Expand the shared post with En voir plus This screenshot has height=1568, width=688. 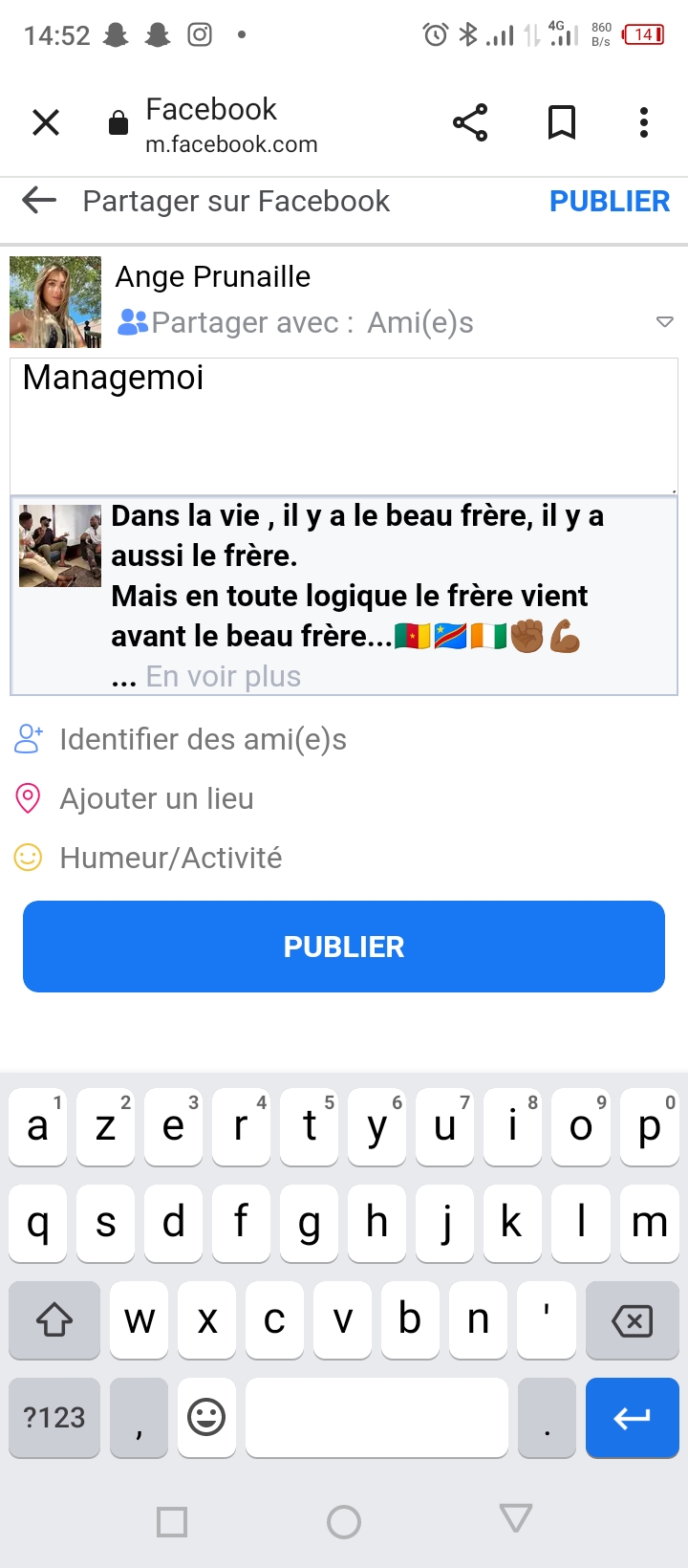coord(223,676)
